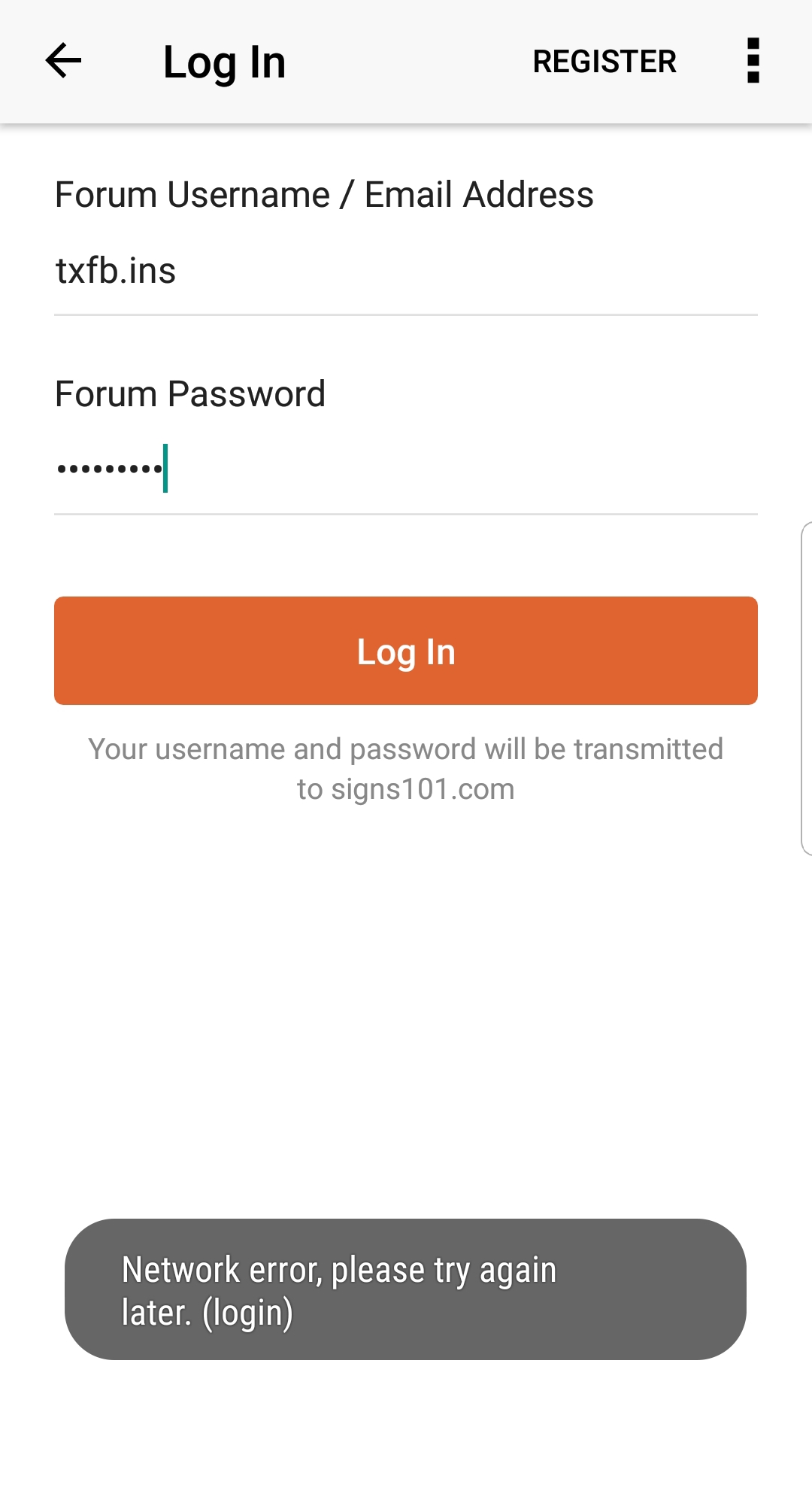Go back using the arrow icon

coord(63,61)
